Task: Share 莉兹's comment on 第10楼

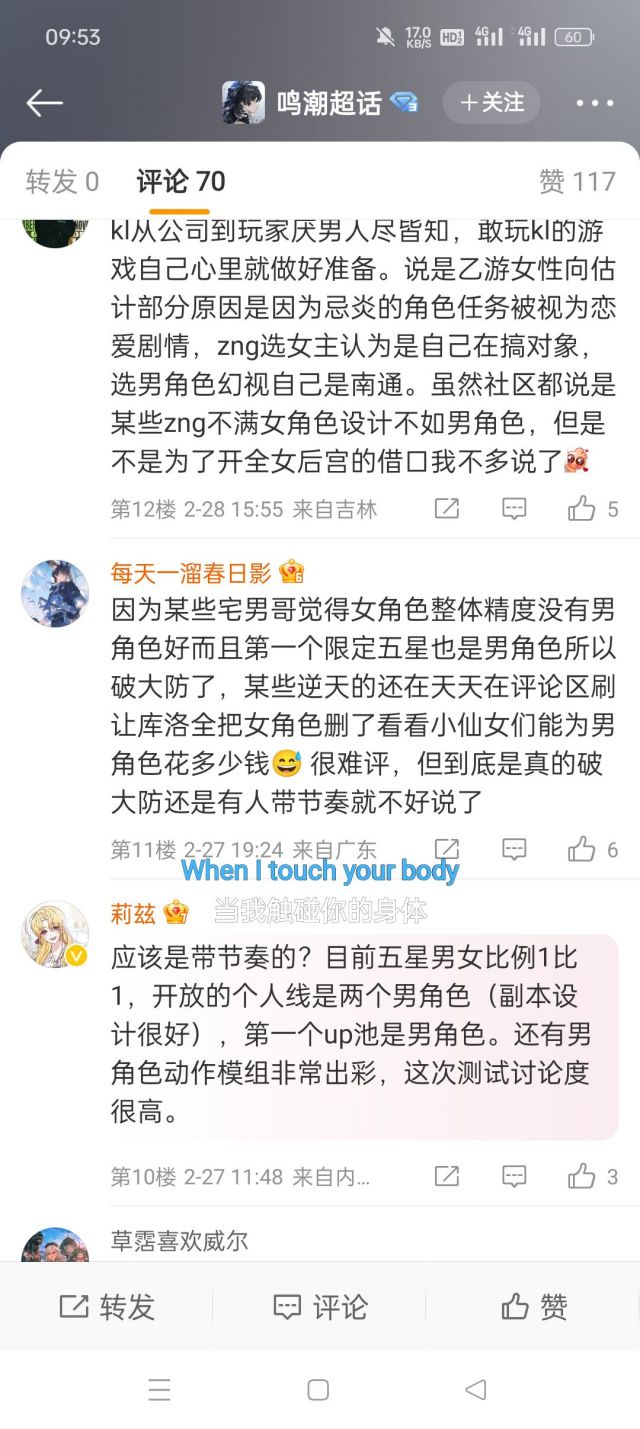Action: coord(447,1177)
